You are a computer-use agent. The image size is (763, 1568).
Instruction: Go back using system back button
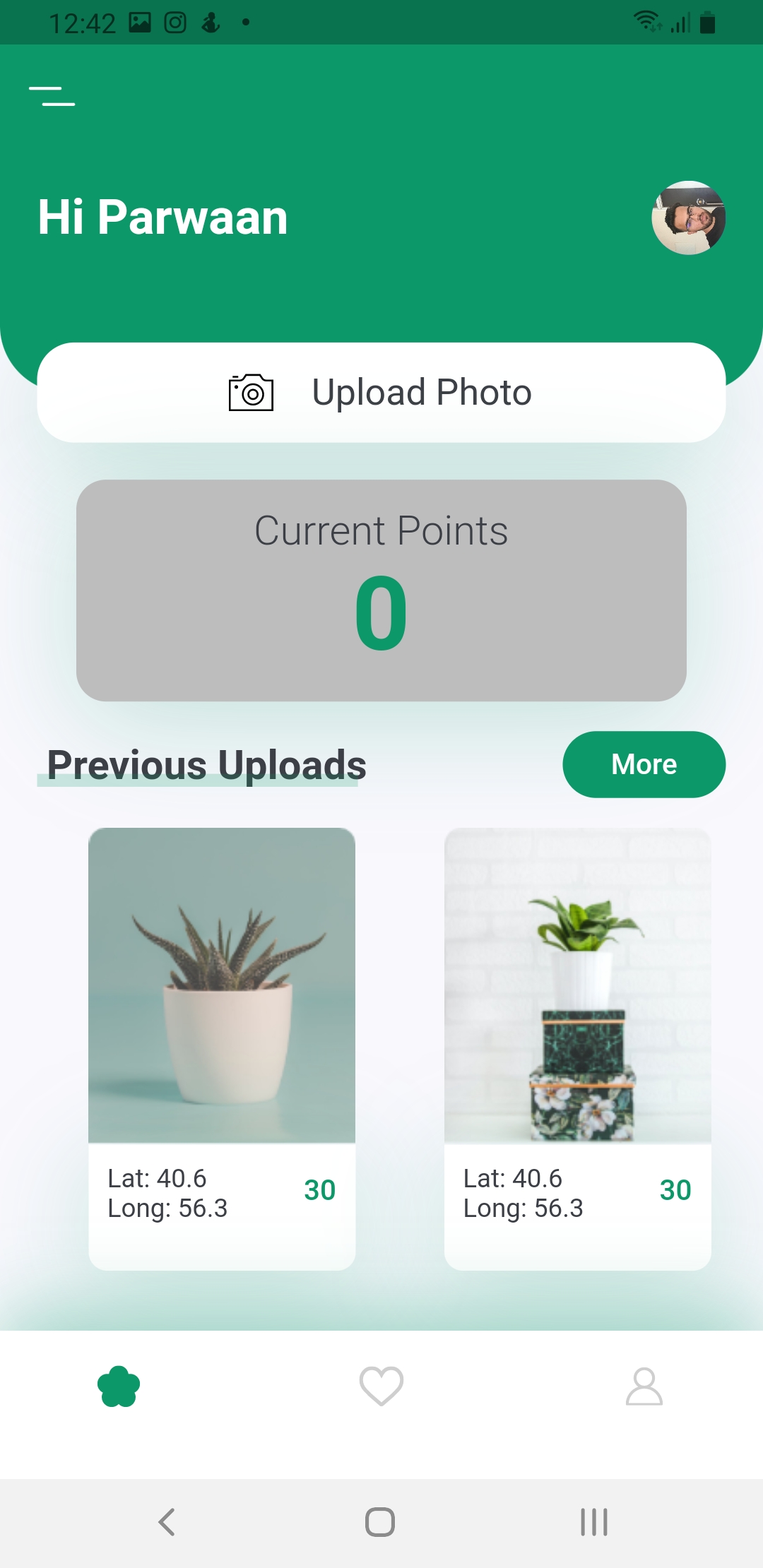[167, 1522]
